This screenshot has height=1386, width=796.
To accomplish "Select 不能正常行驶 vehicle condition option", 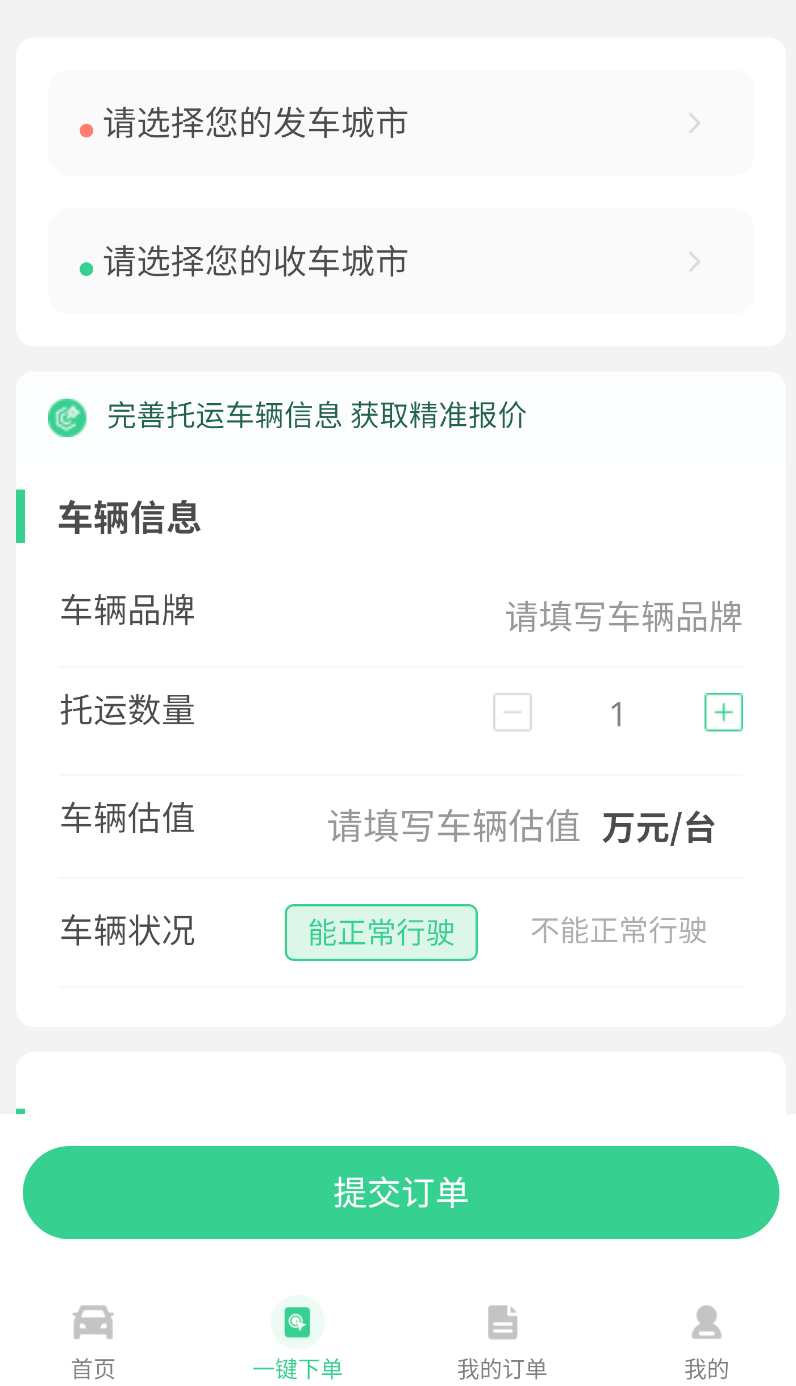I will click(617, 930).
